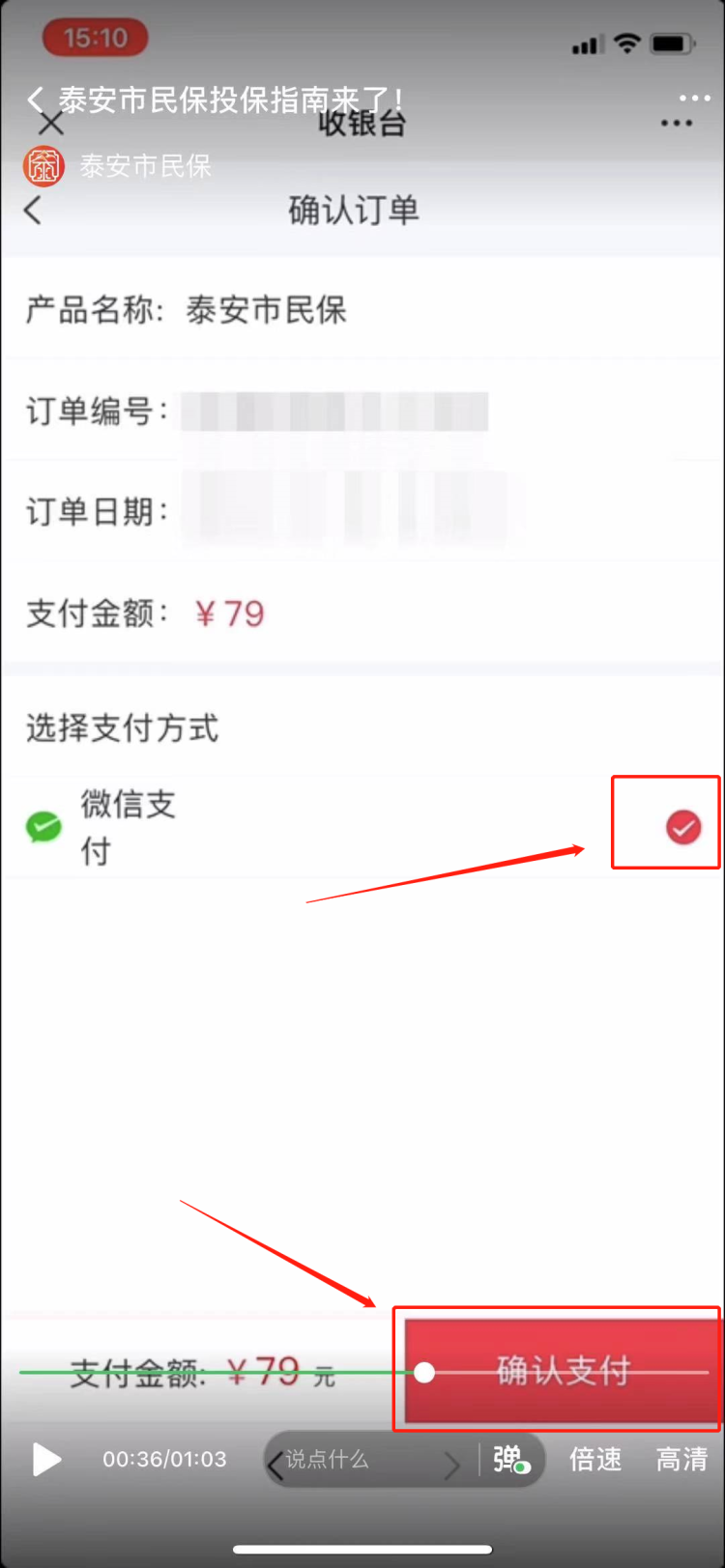Play the paused video
Viewport: 725px width, 1568px height.
pyautogui.click(x=45, y=1459)
